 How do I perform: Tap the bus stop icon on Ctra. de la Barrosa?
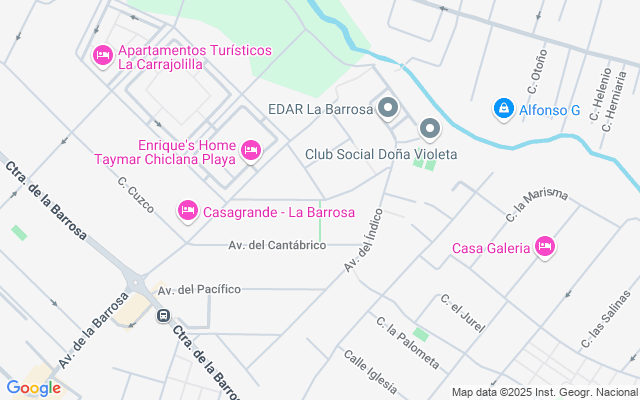tap(163, 315)
